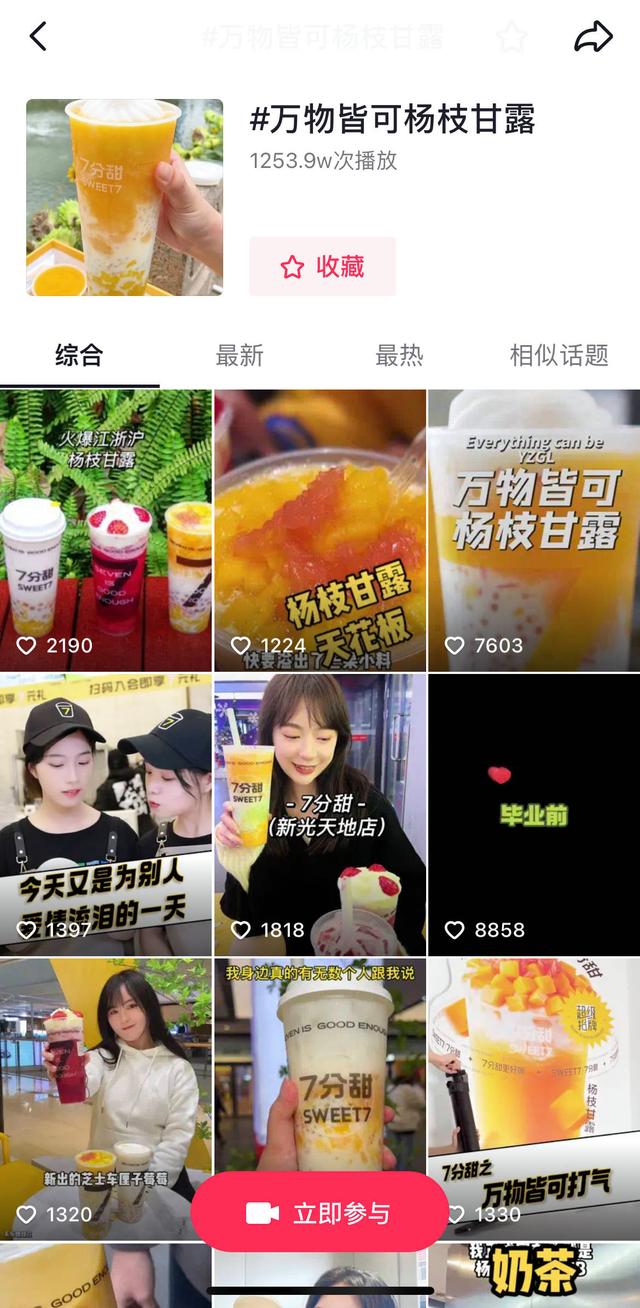Watch the 今天又是为别人 video
This screenshot has height=1308, width=640.
pos(105,814)
